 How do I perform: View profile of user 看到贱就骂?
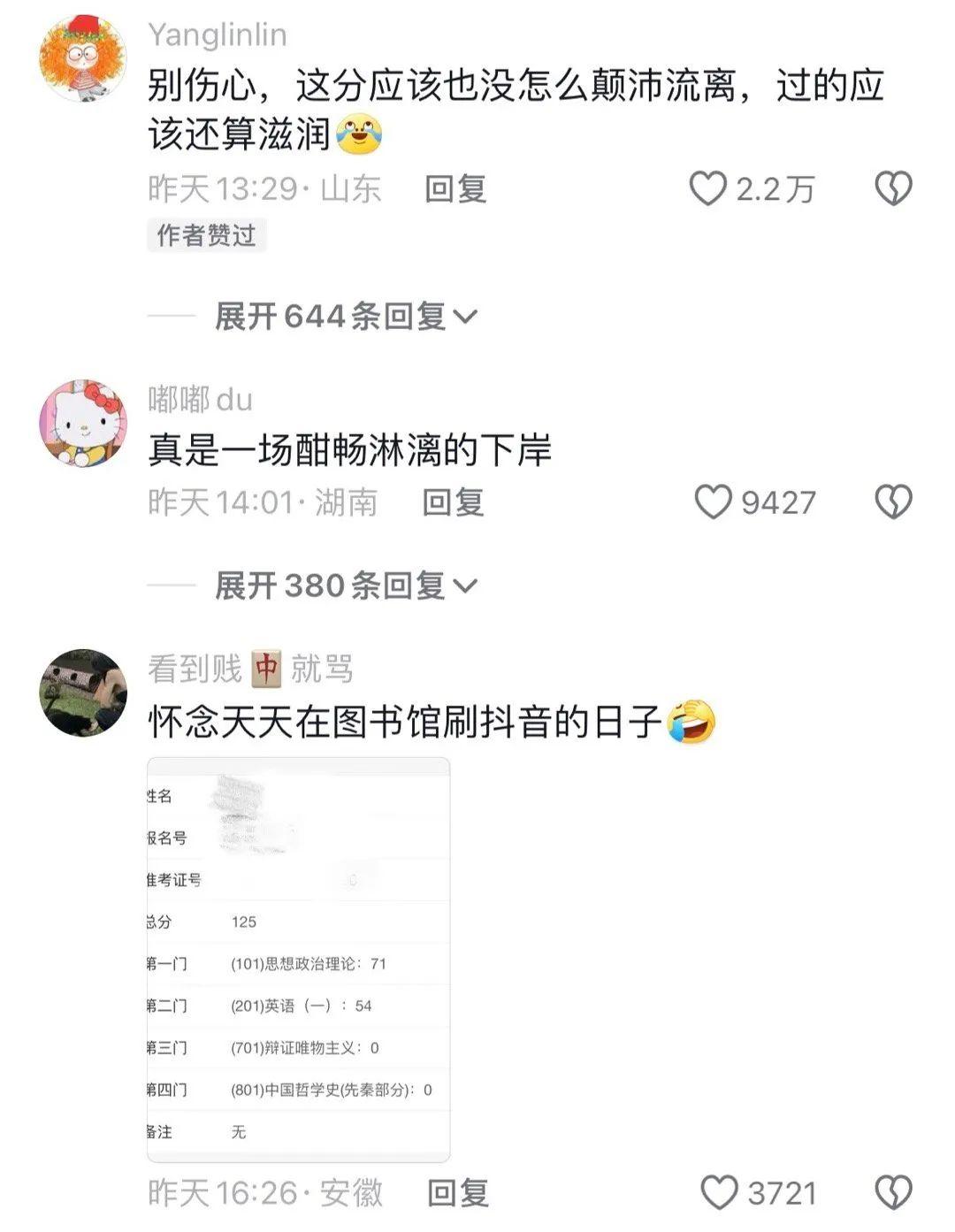click(83, 693)
